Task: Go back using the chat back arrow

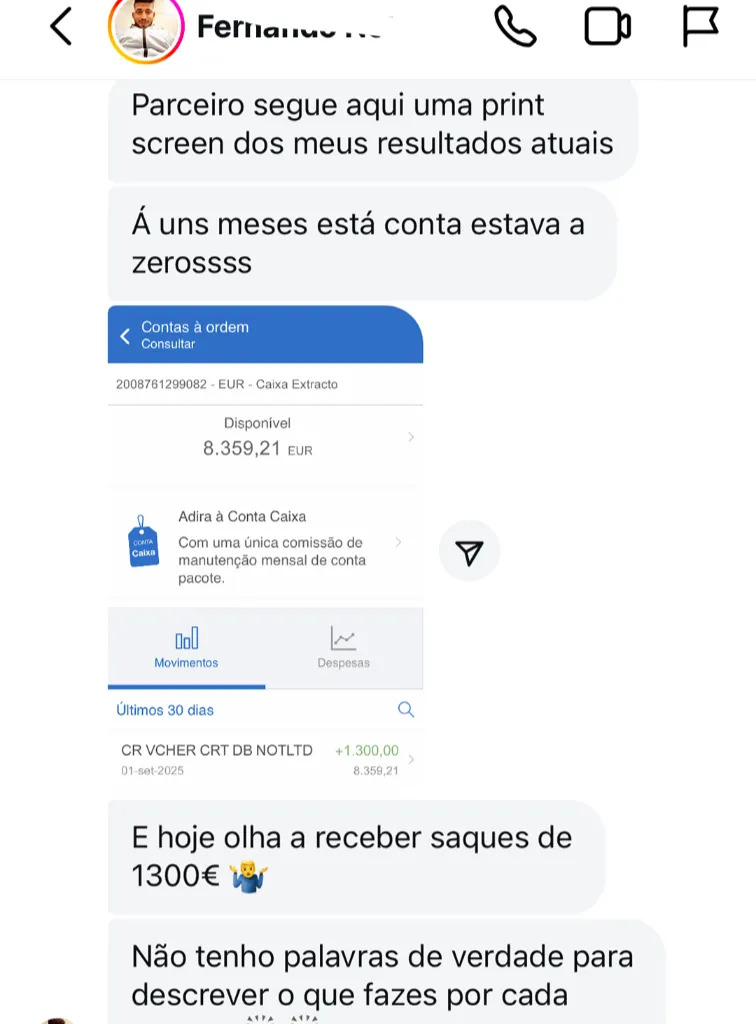Action: click(x=61, y=29)
